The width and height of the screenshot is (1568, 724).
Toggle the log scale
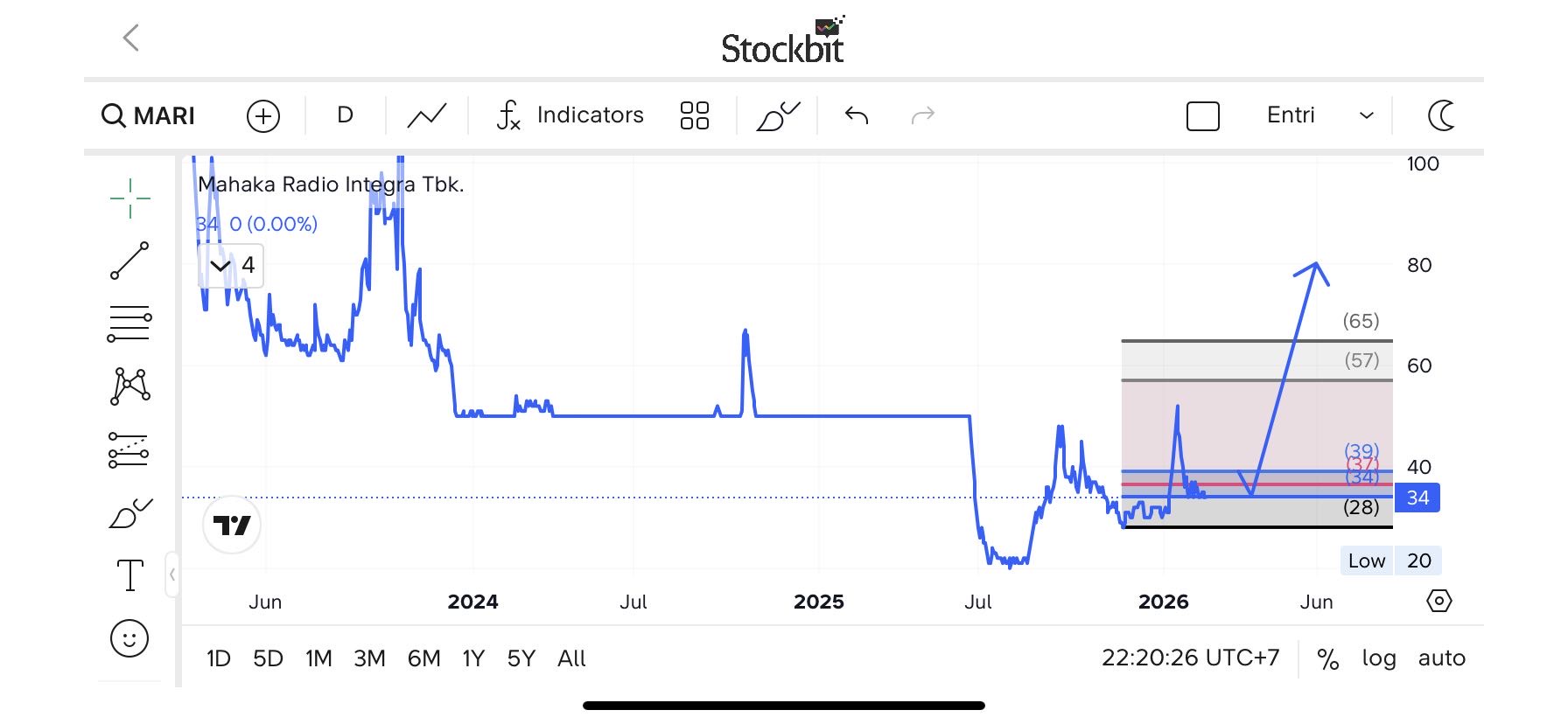(1379, 658)
